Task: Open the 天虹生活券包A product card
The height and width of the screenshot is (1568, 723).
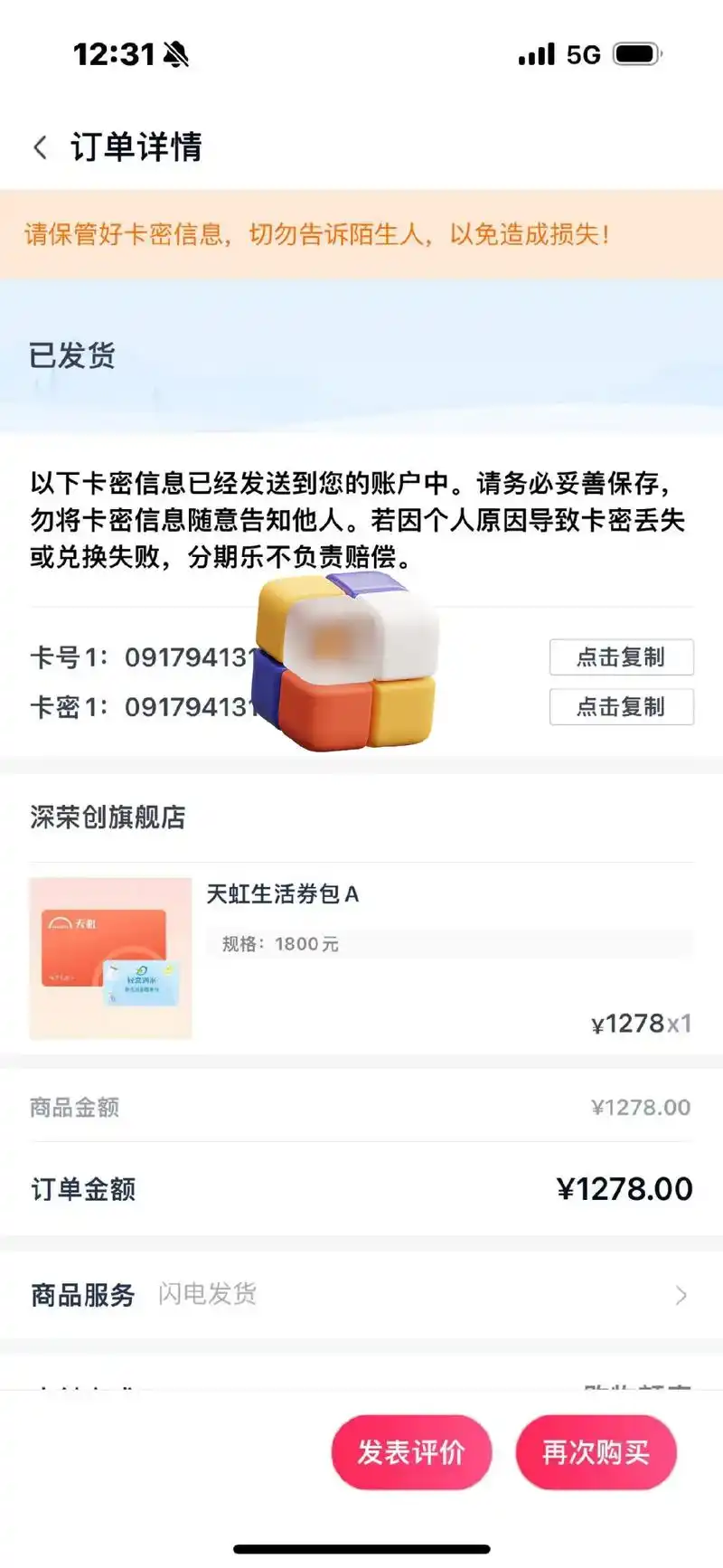Action: (x=361, y=957)
